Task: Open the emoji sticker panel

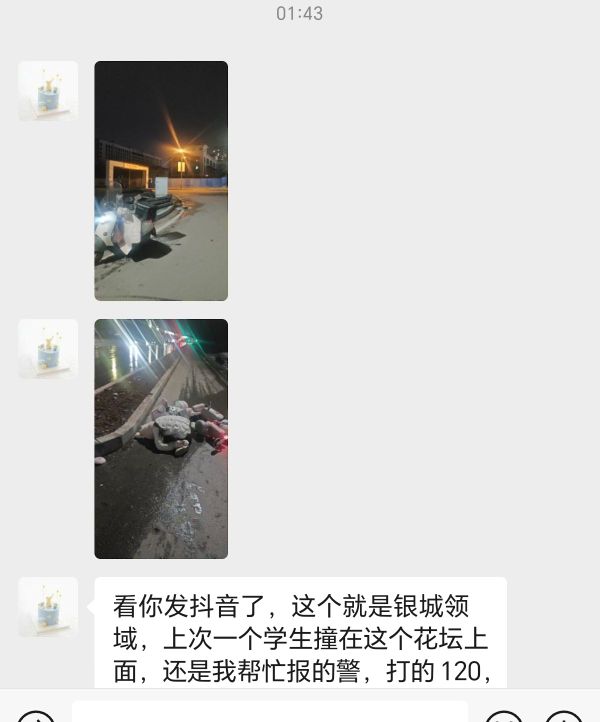Action: tap(504, 716)
